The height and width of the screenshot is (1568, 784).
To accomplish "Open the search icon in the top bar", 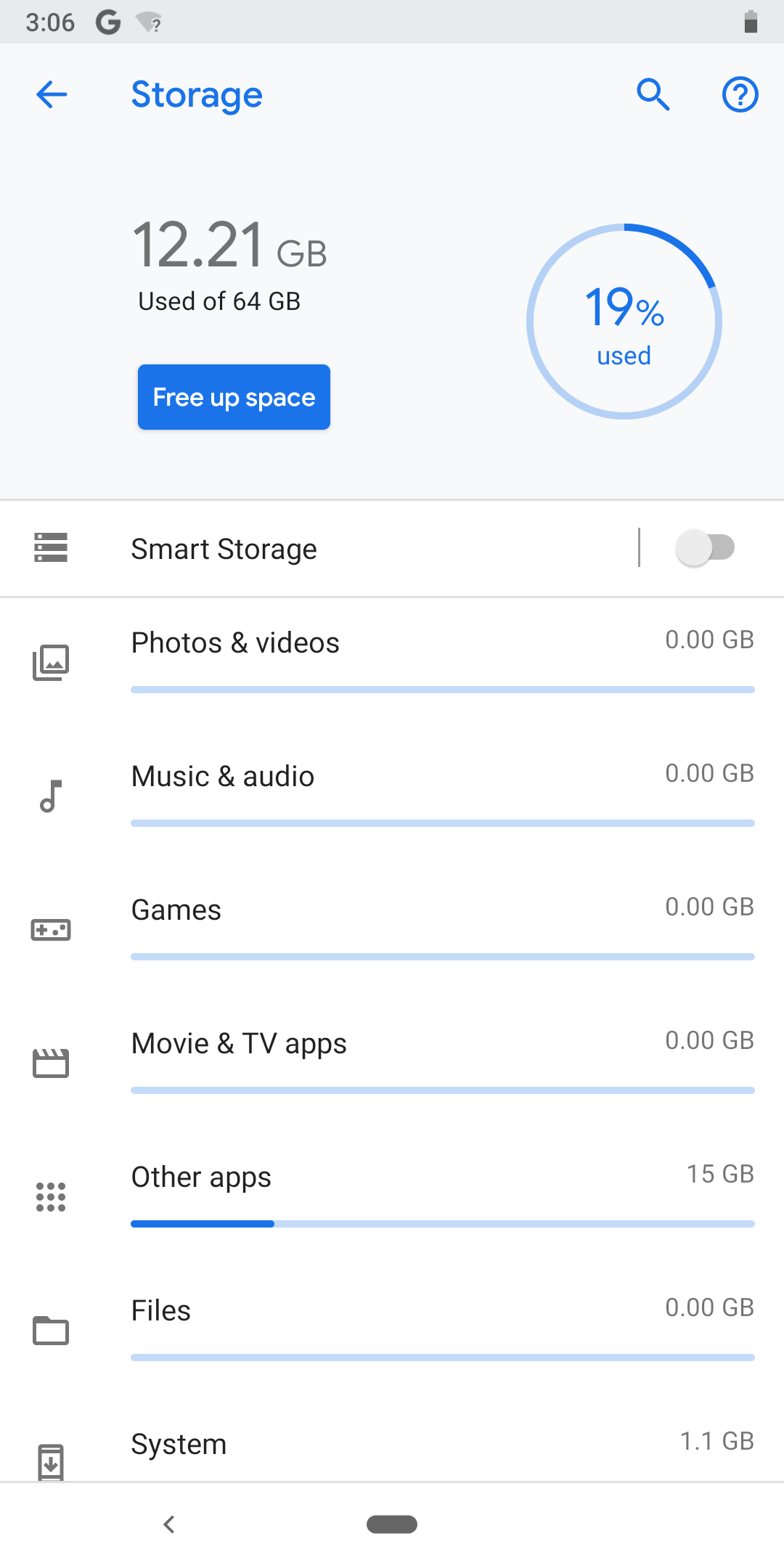I will tap(653, 94).
